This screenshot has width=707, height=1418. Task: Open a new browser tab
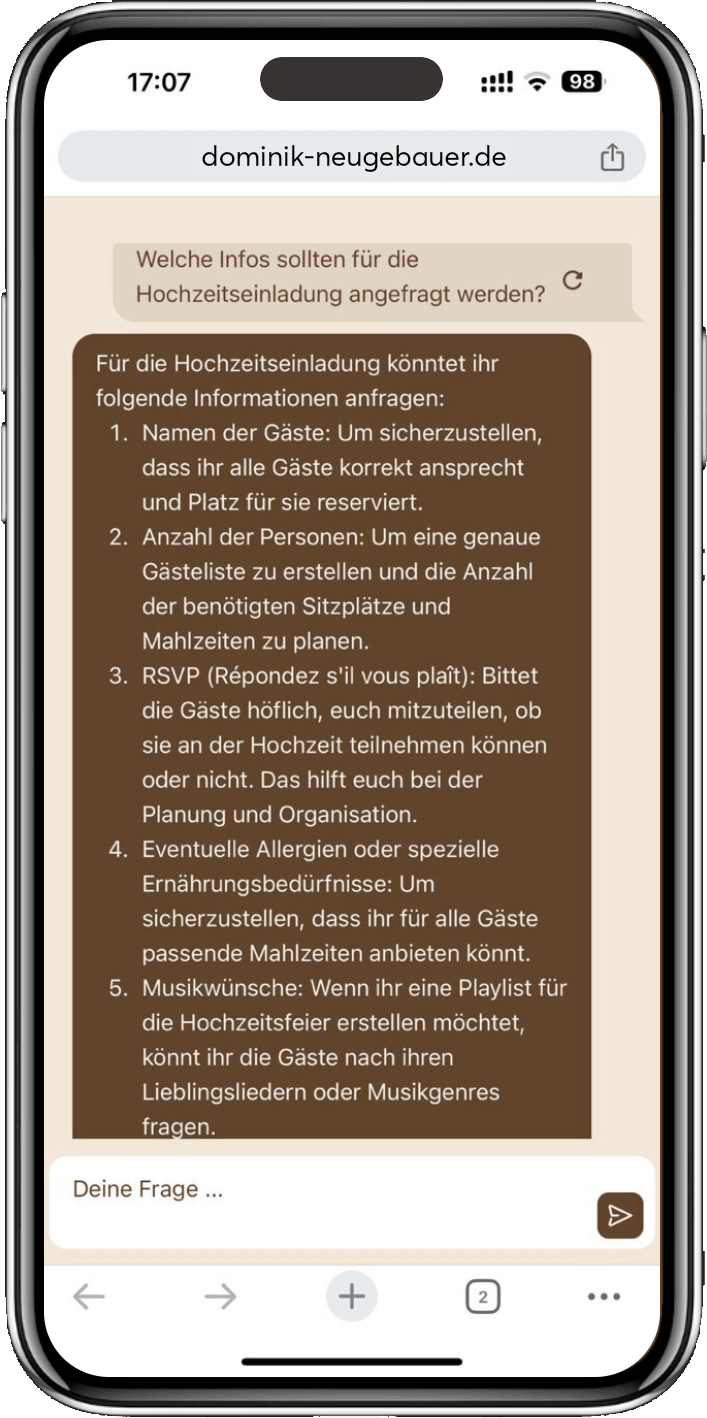(x=351, y=1297)
